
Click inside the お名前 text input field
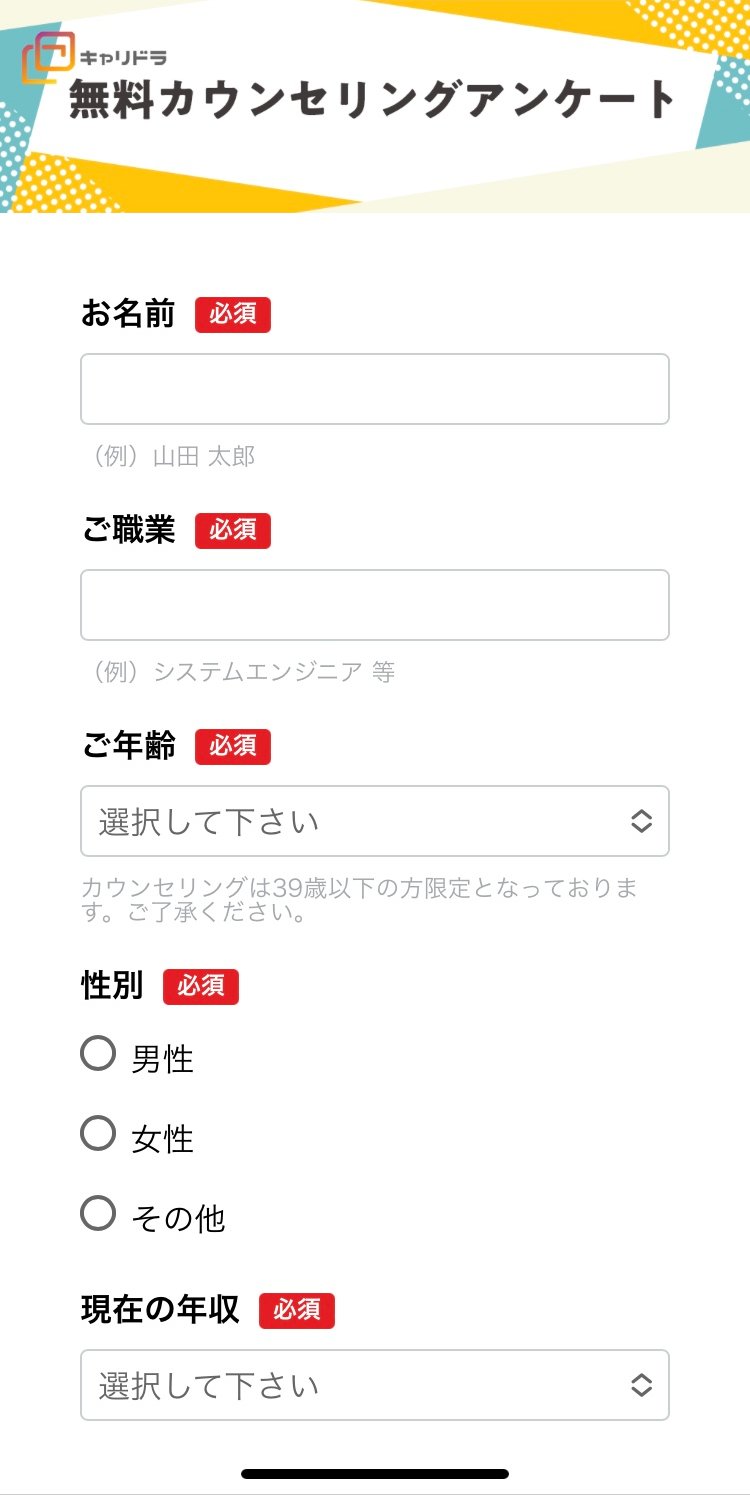point(375,388)
